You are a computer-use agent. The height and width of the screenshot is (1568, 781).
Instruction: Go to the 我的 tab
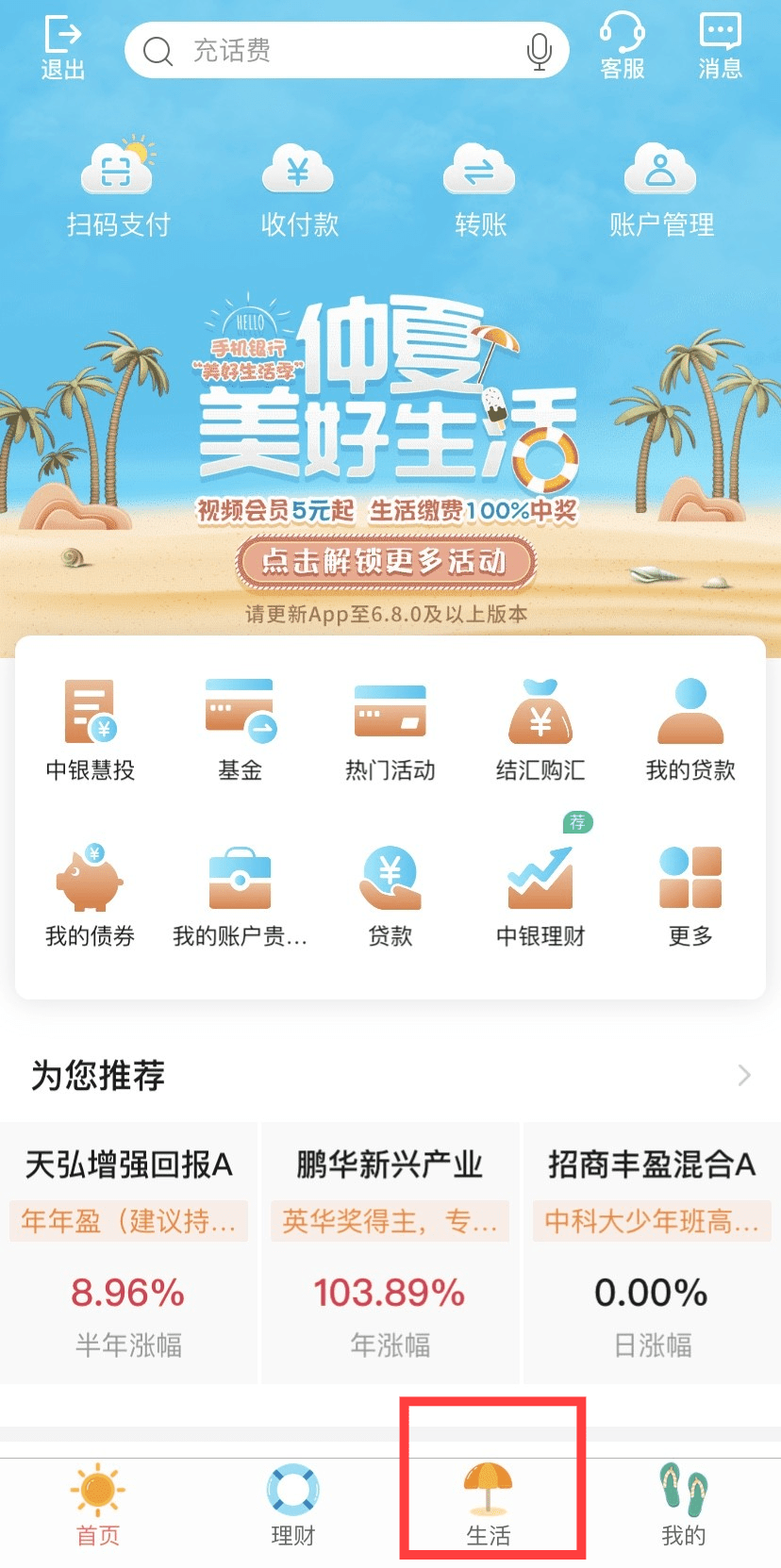684,1506
